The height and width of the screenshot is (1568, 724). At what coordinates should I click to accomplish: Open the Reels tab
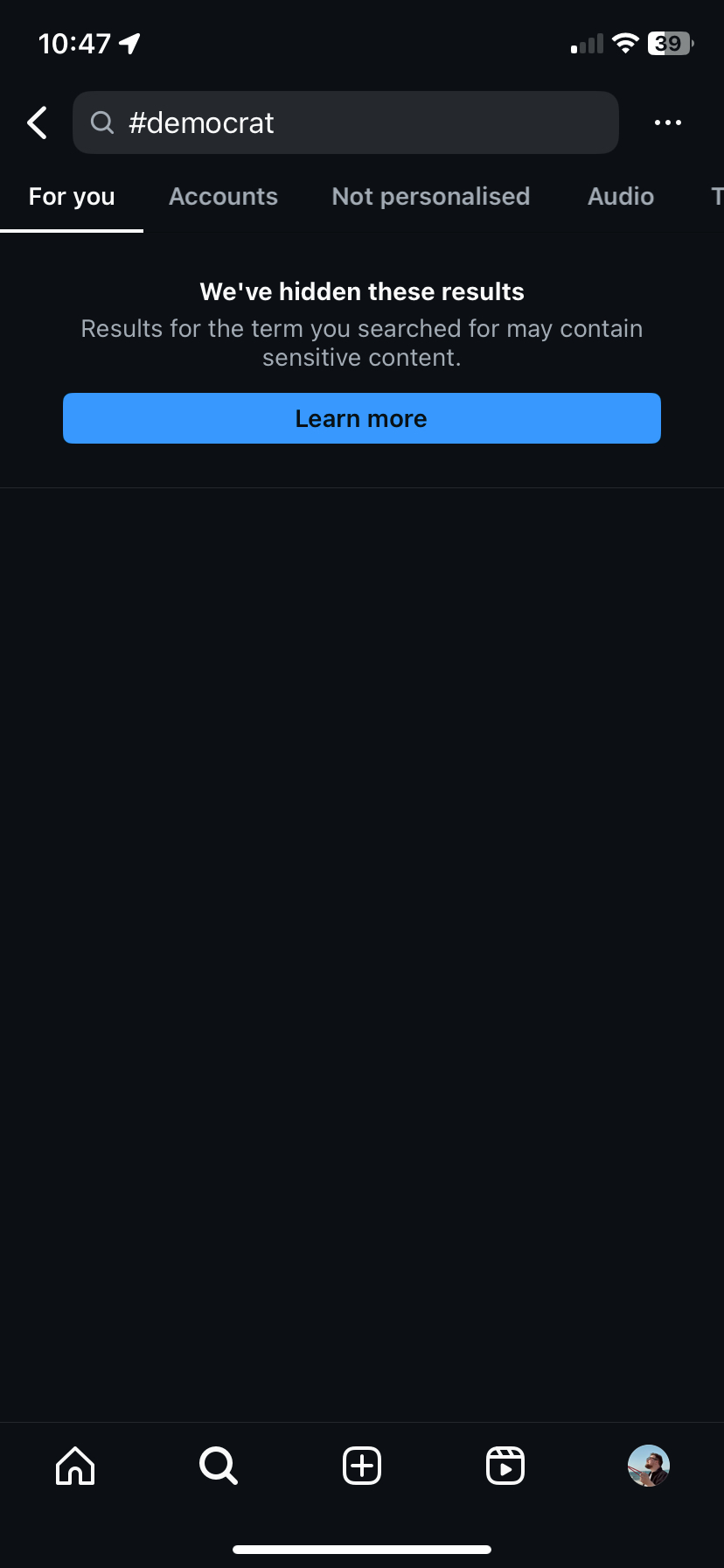pyautogui.click(x=505, y=1465)
